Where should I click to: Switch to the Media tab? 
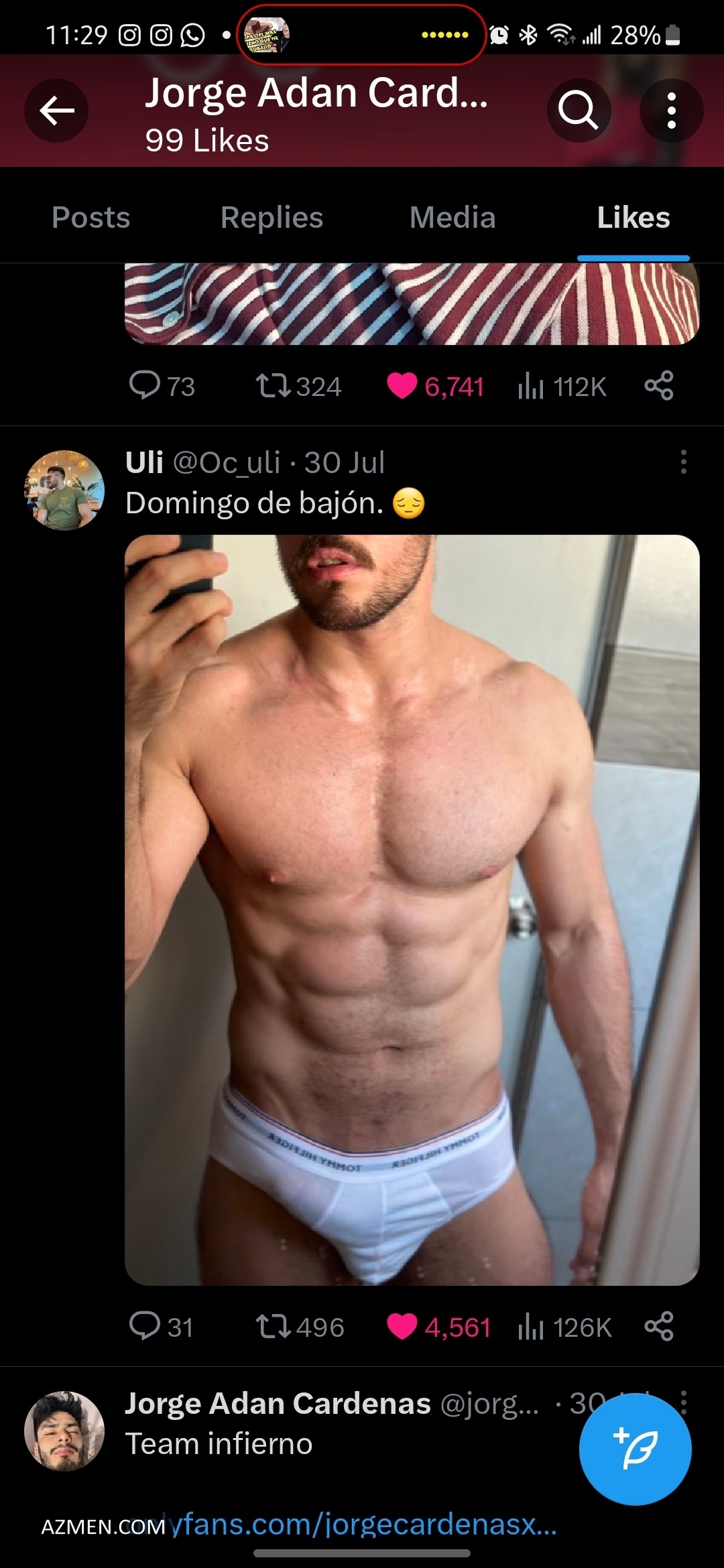pyautogui.click(x=452, y=218)
